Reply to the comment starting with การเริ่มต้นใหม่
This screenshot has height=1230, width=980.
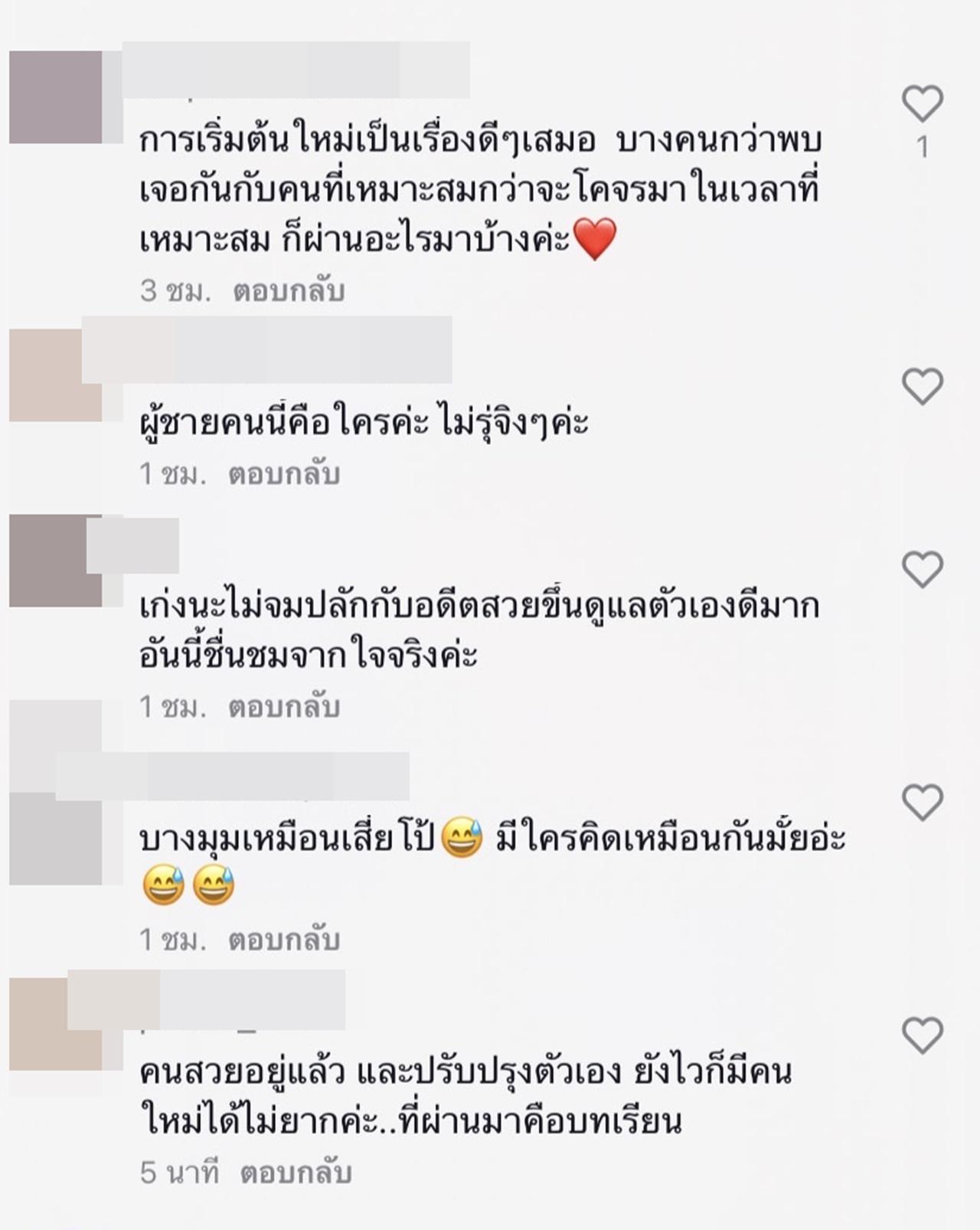(x=289, y=292)
